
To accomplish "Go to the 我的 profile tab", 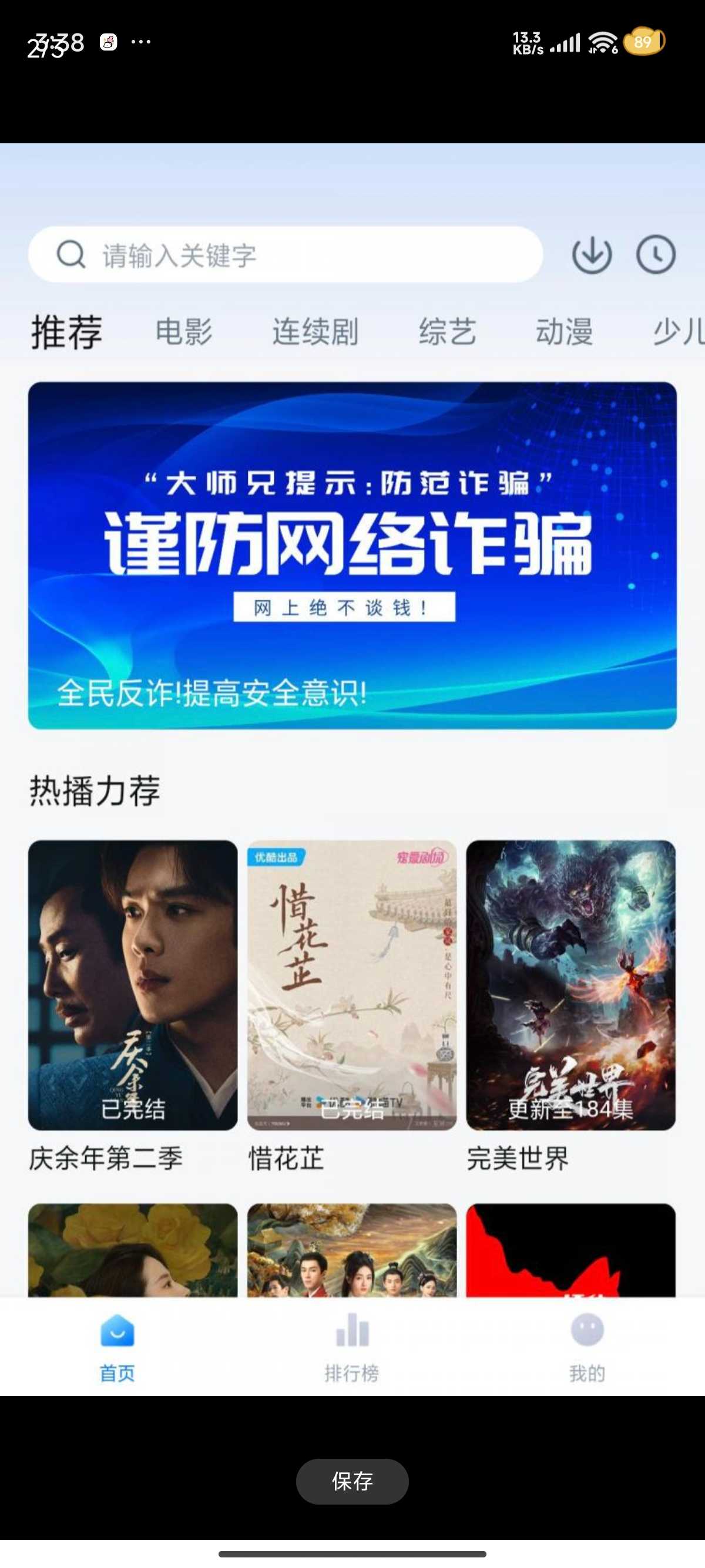I will [x=587, y=1347].
